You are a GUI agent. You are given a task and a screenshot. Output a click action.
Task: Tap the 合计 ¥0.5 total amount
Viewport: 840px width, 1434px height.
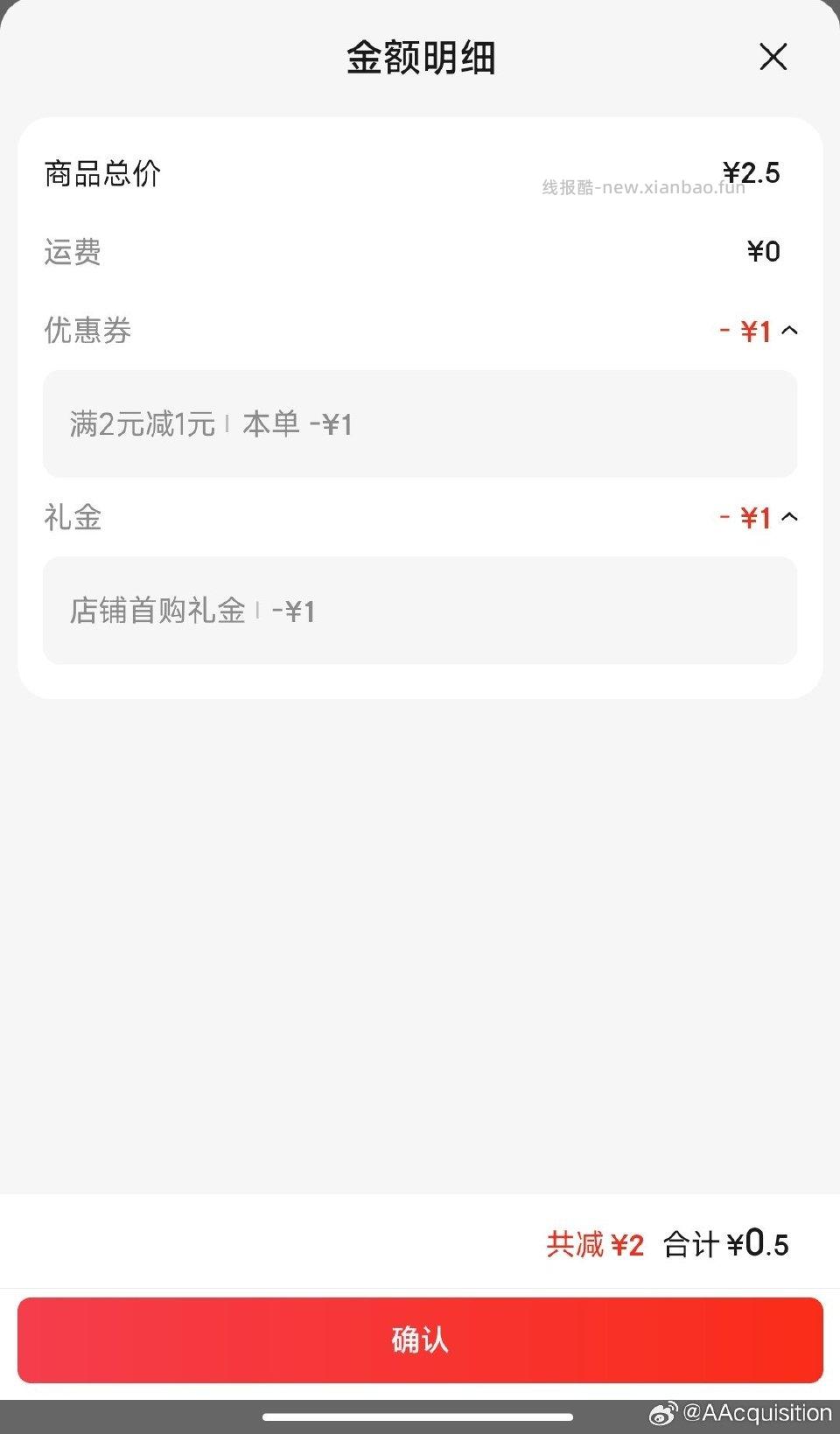coord(726,1242)
